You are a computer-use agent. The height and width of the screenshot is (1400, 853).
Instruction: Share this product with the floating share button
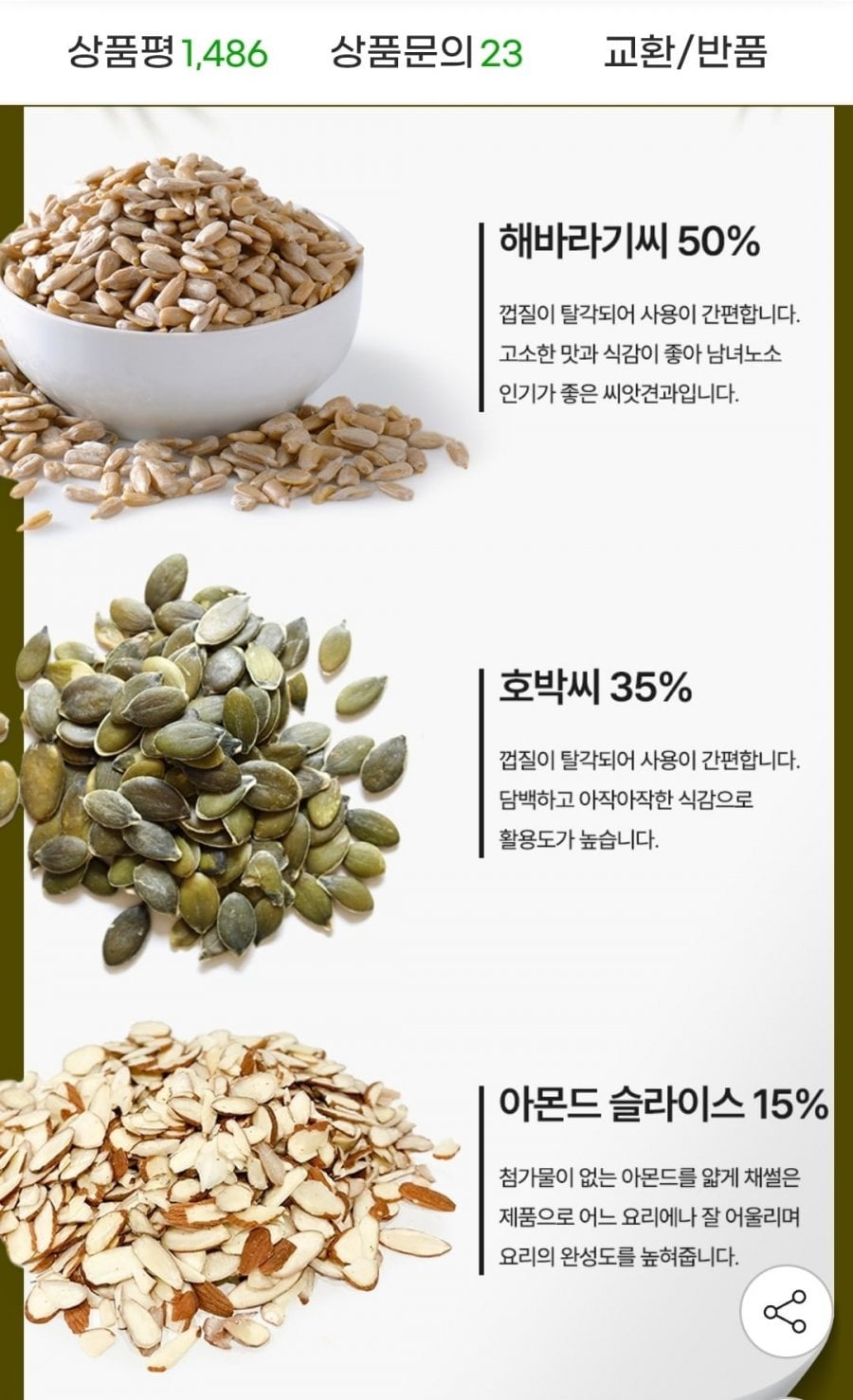point(787,1312)
